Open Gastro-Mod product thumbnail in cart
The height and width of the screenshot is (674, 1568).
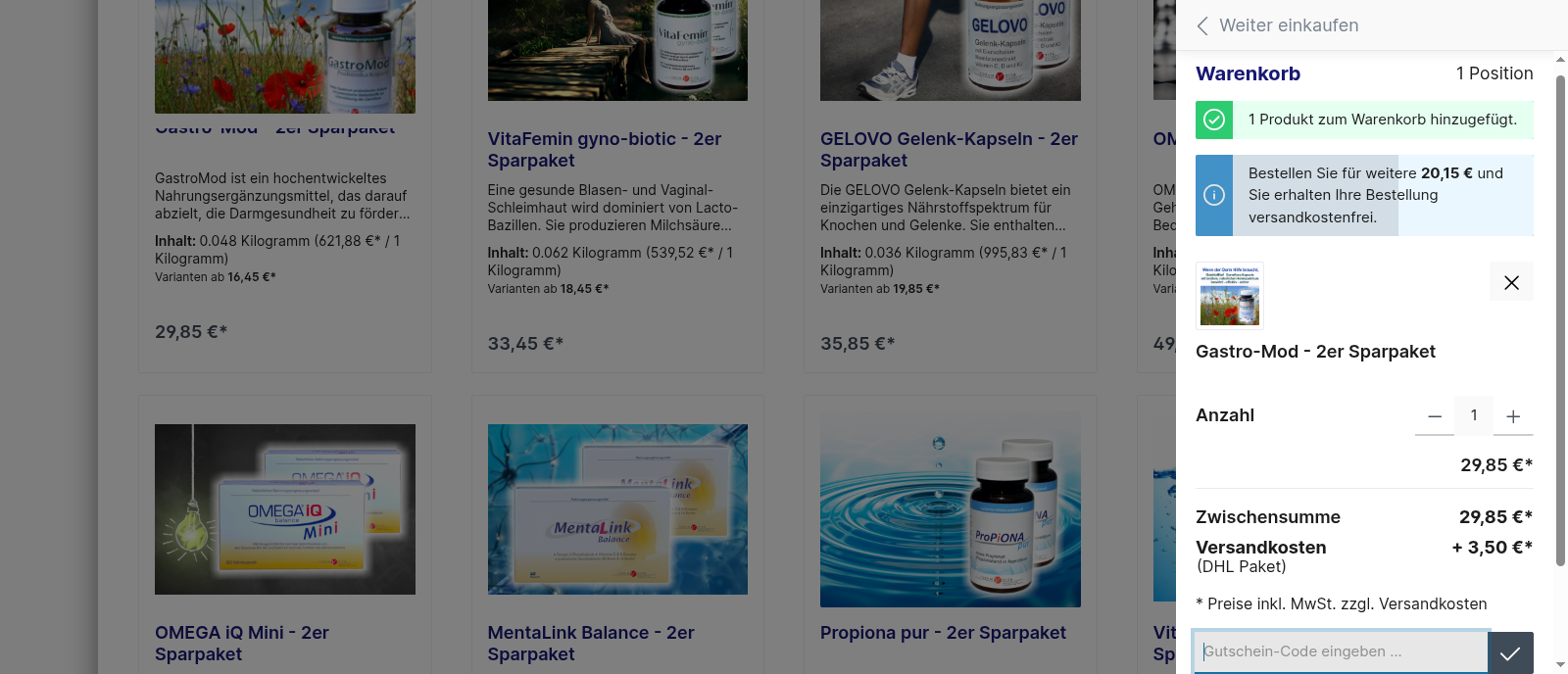pyautogui.click(x=1230, y=296)
